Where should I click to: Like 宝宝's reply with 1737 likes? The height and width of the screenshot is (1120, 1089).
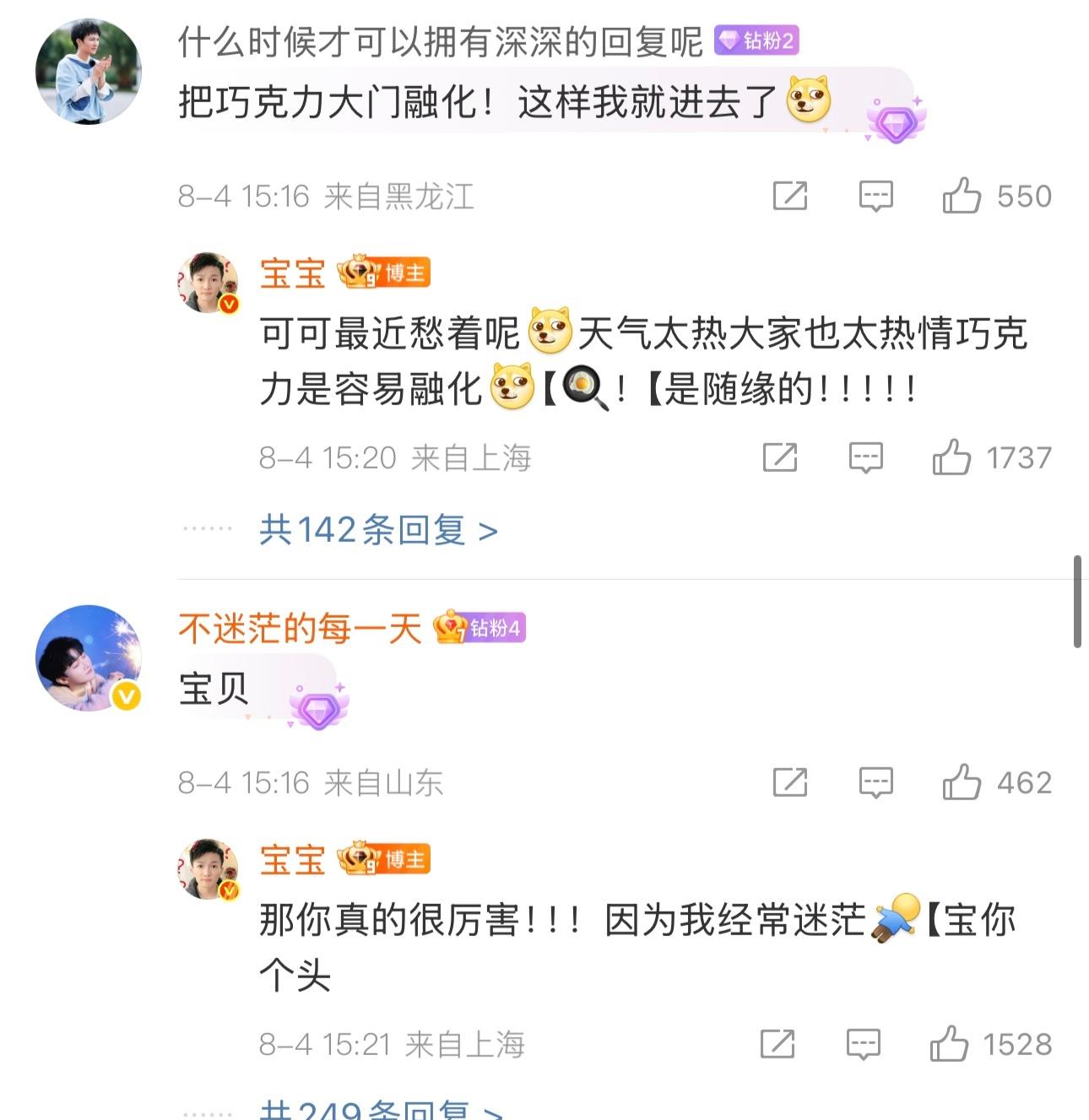951,457
